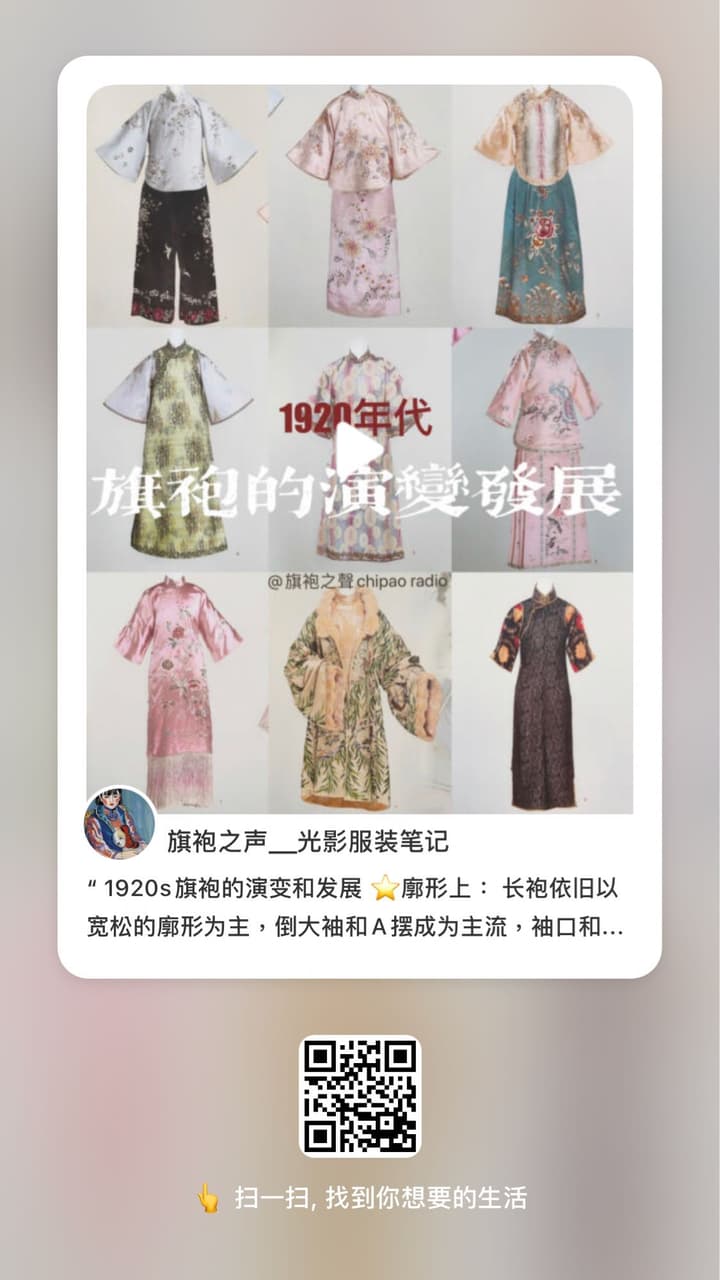
Task: Select the white embroidered top outfit thumbnail
Action: coord(180,200)
